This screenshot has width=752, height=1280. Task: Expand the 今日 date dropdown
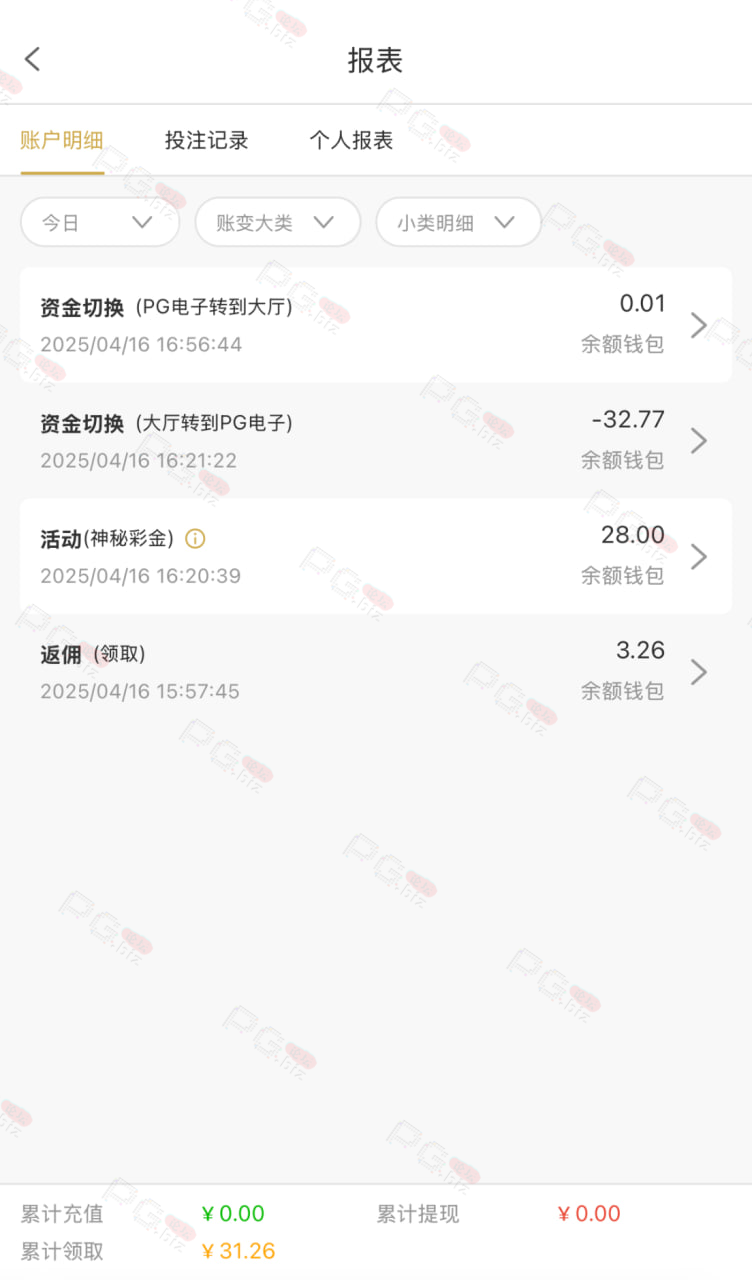click(x=100, y=222)
